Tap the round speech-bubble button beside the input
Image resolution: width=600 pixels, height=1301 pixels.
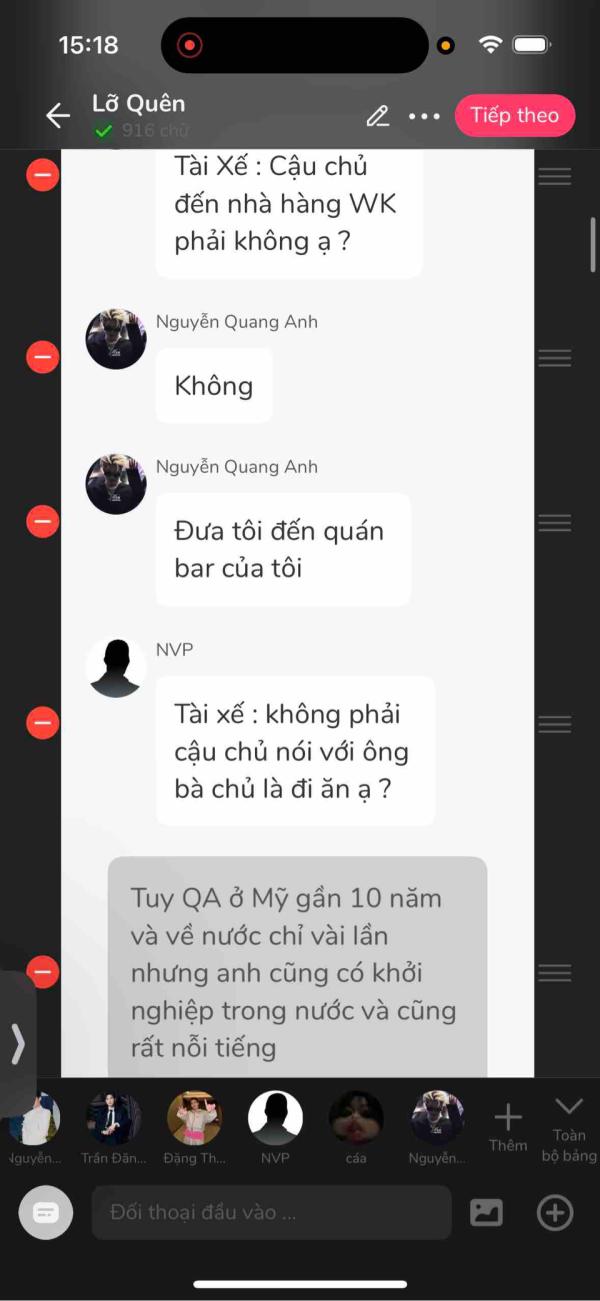pos(46,1212)
